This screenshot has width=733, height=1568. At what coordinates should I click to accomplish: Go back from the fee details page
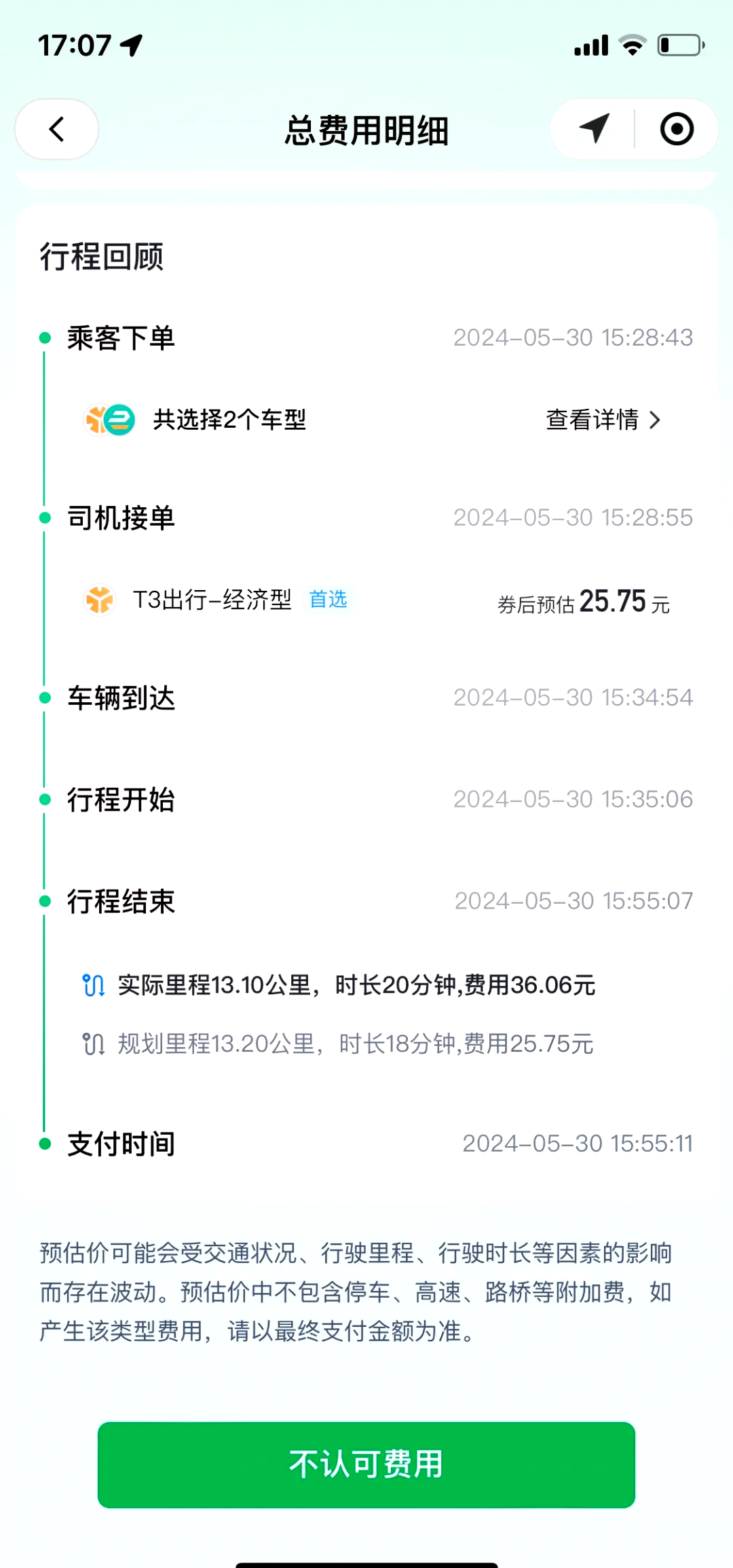pos(57,129)
